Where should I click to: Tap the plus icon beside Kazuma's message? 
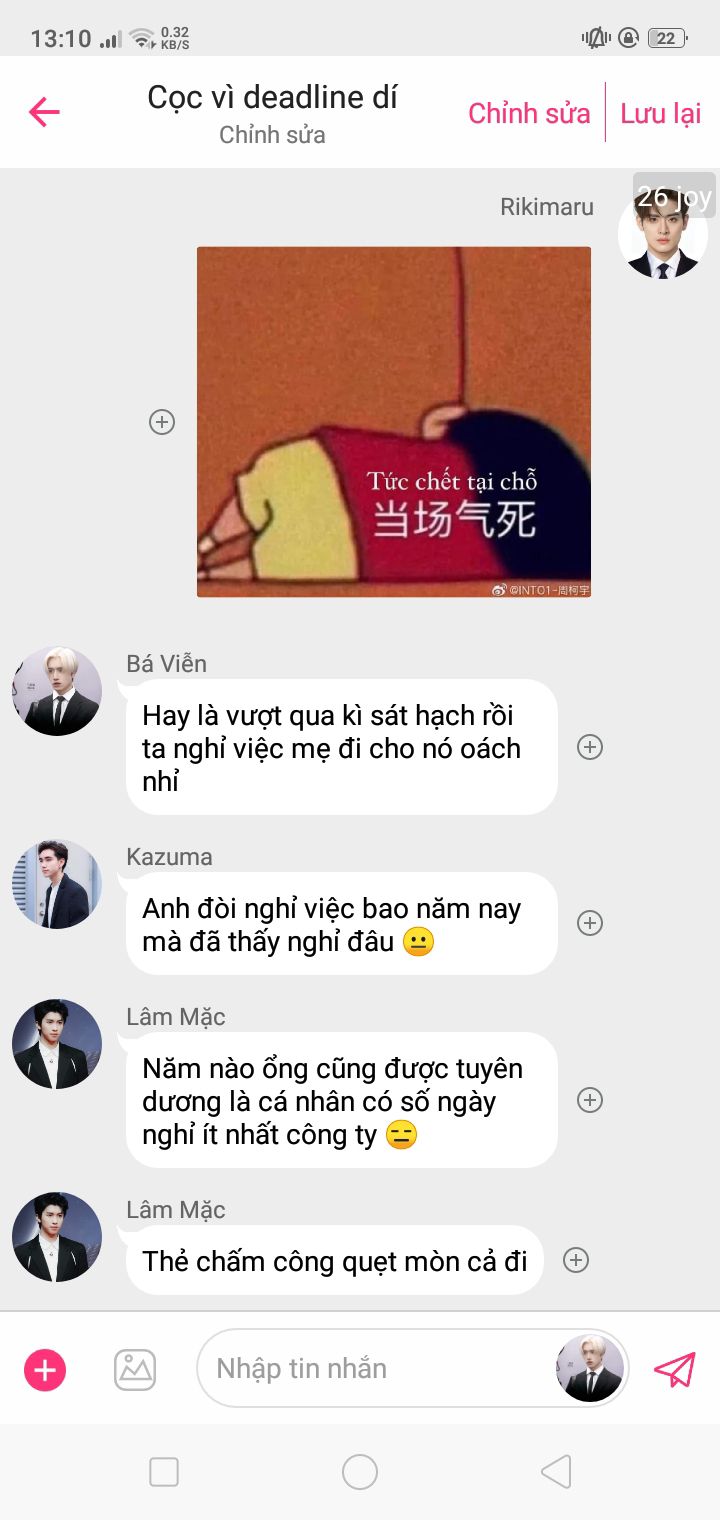point(590,923)
